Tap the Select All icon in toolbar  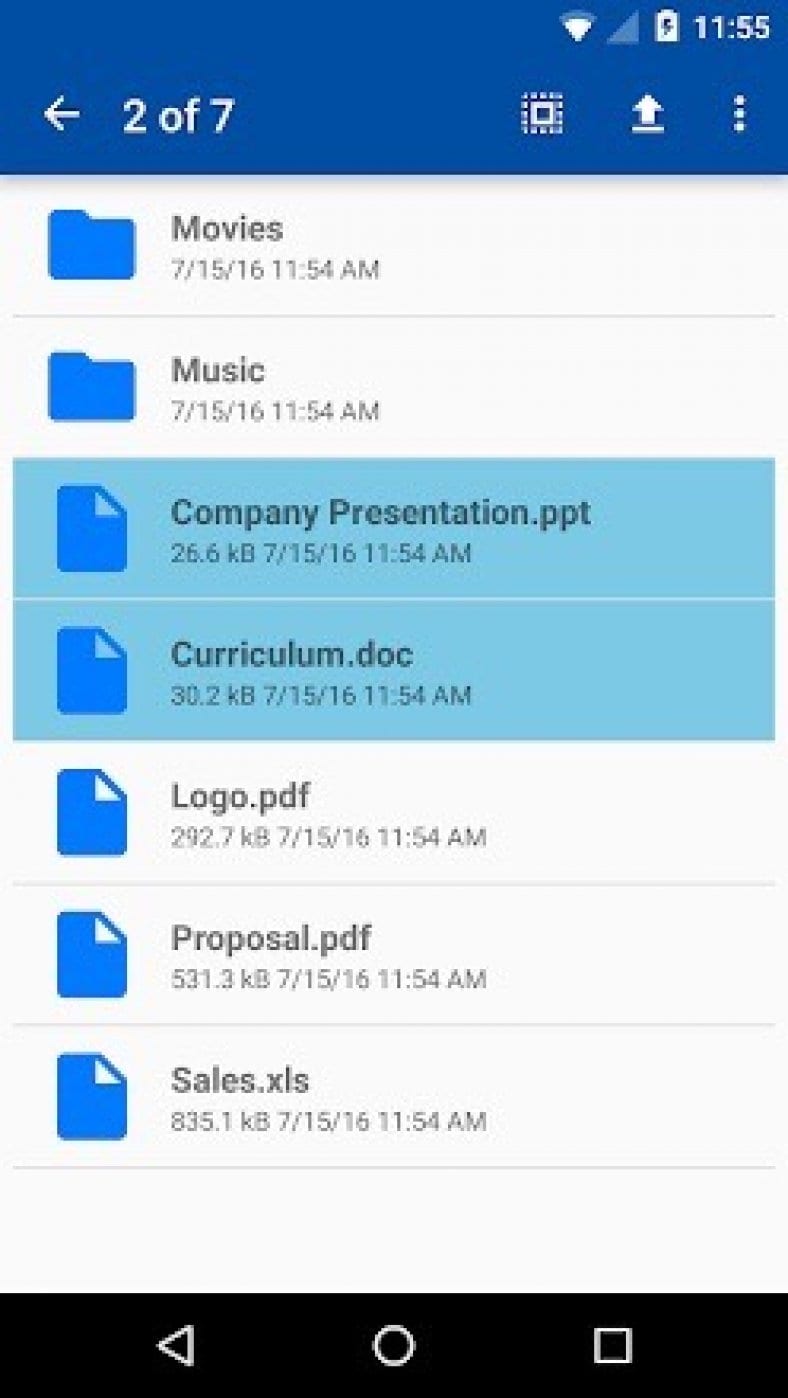541,113
